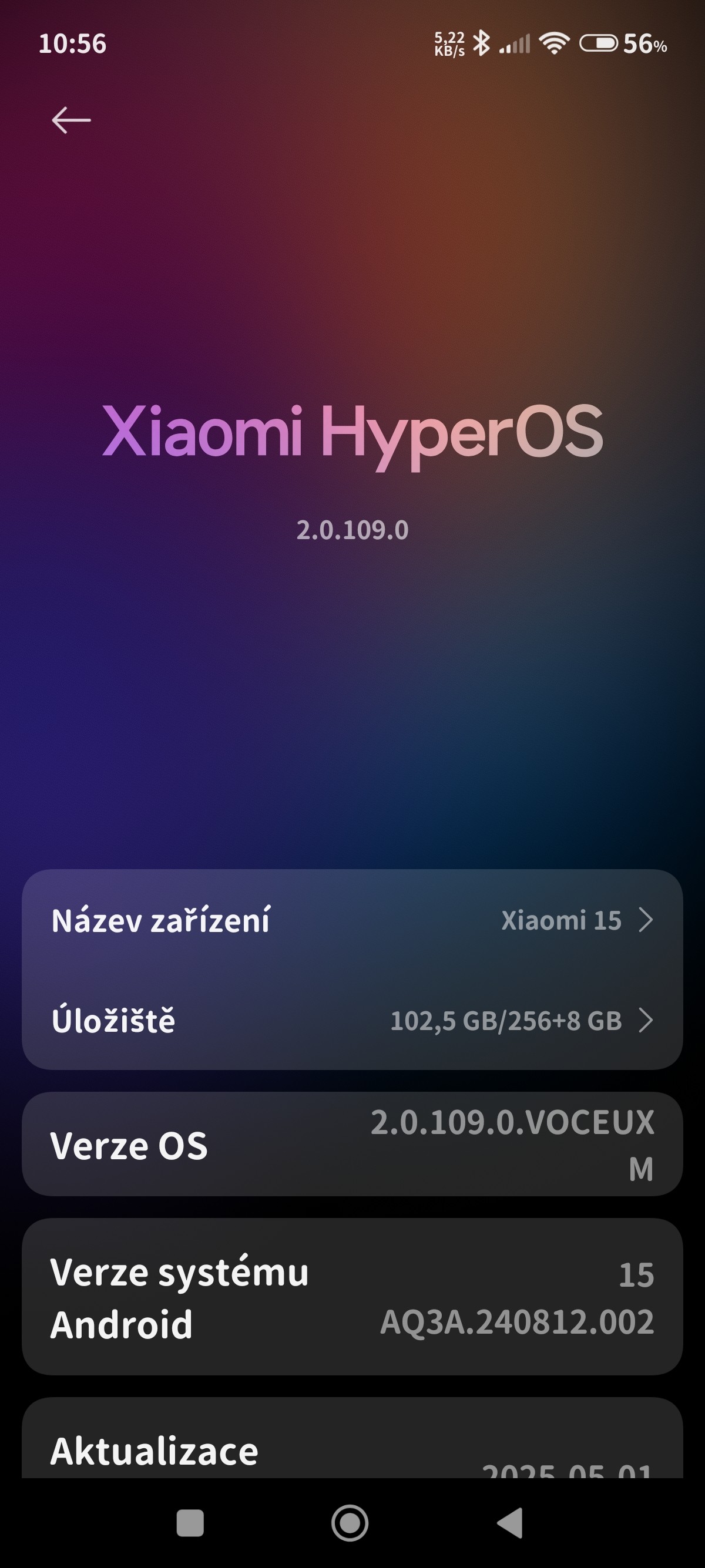Go back using the top arrow
This screenshot has height=1568, width=705.
[x=71, y=120]
